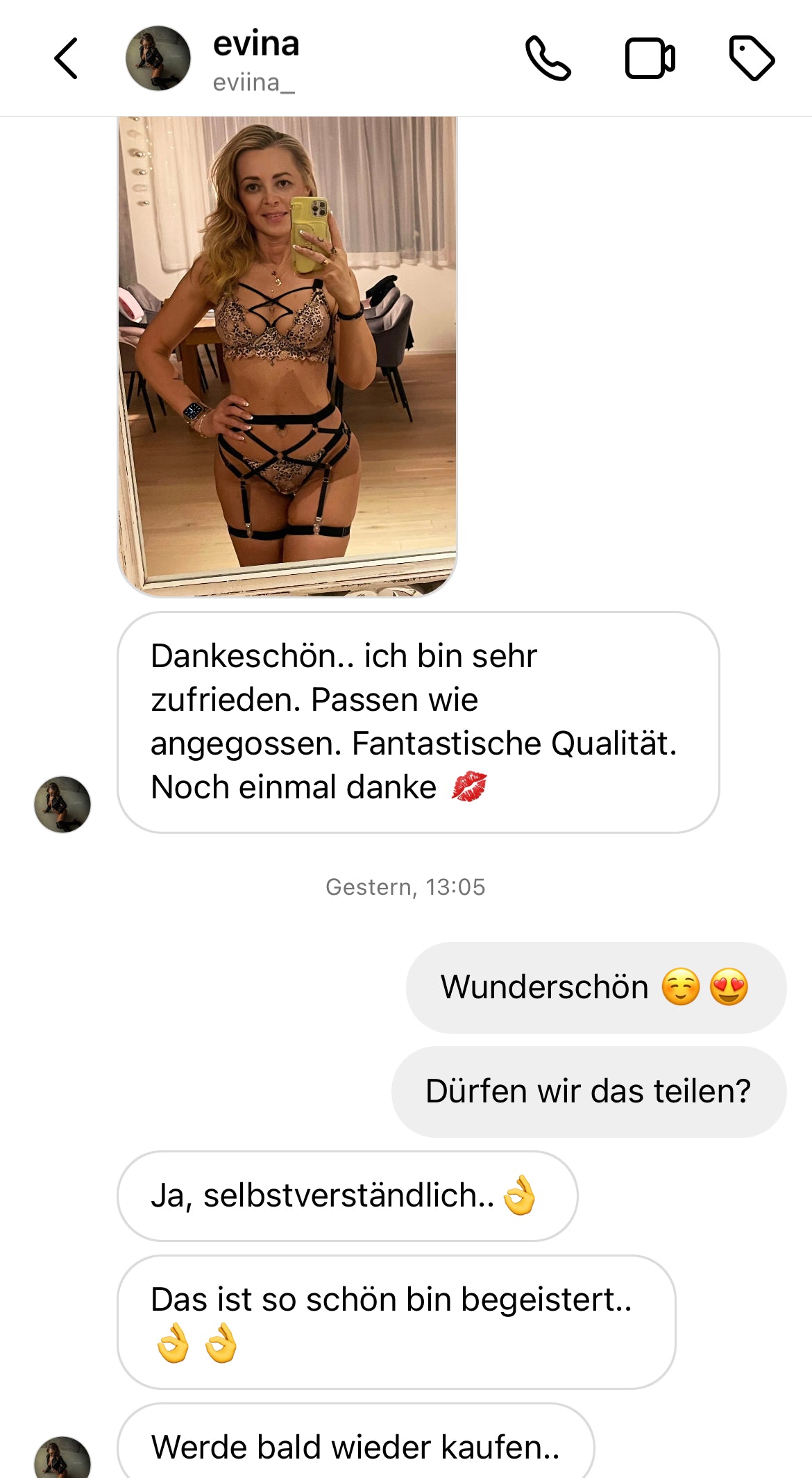Start an audio call with evina
The image size is (812, 1478).
click(548, 58)
